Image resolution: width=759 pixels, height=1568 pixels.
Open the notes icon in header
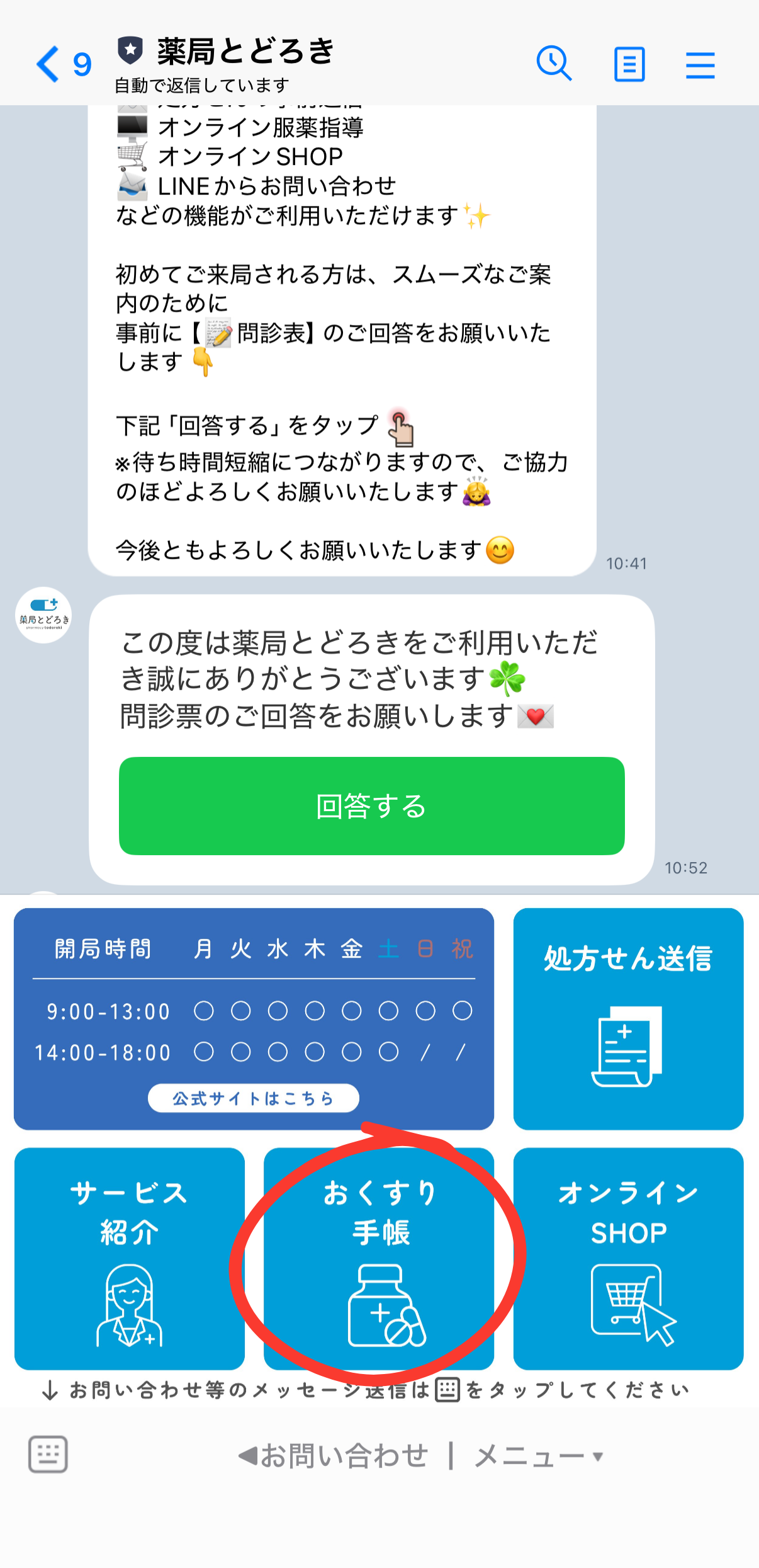click(x=629, y=64)
